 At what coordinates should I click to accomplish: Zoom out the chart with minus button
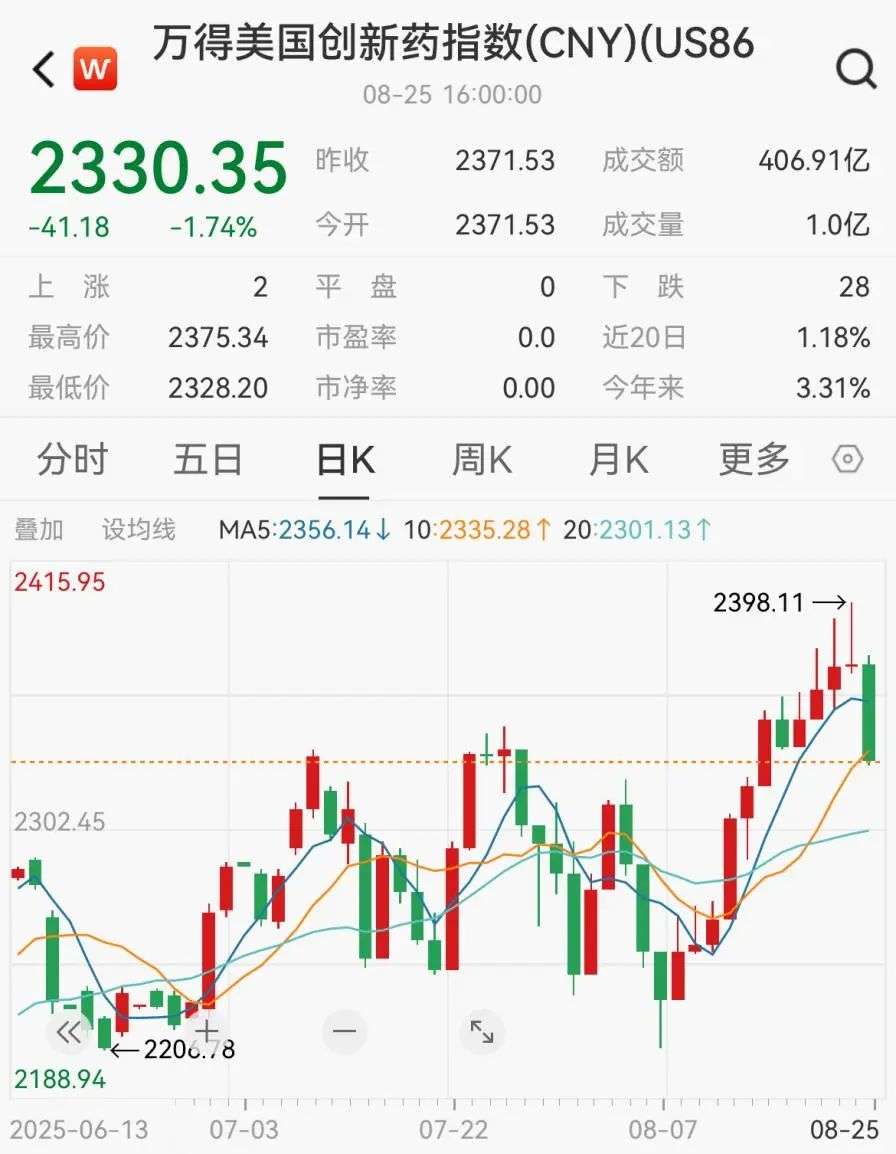345,1032
